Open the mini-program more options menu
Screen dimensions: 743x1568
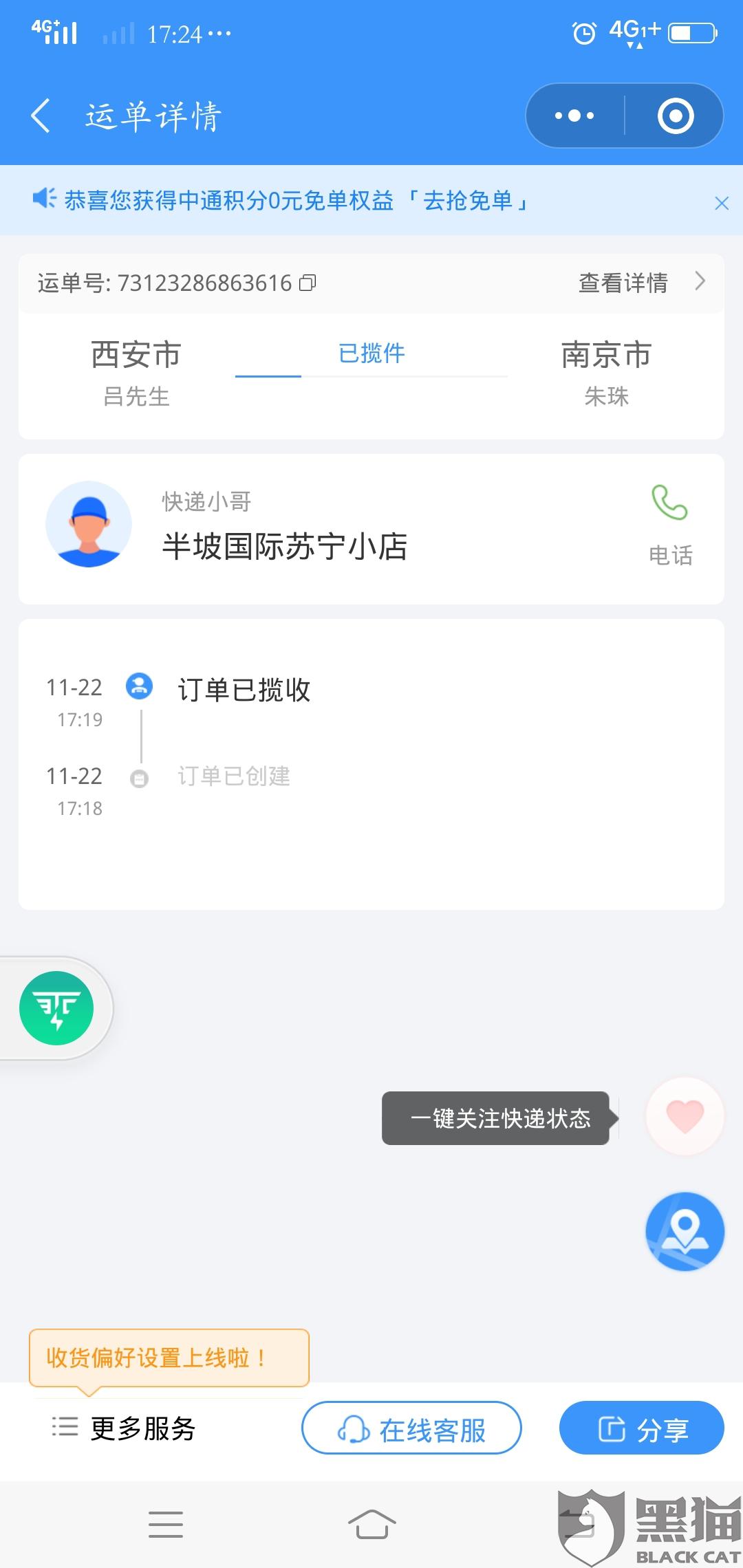tap(574, 116)
